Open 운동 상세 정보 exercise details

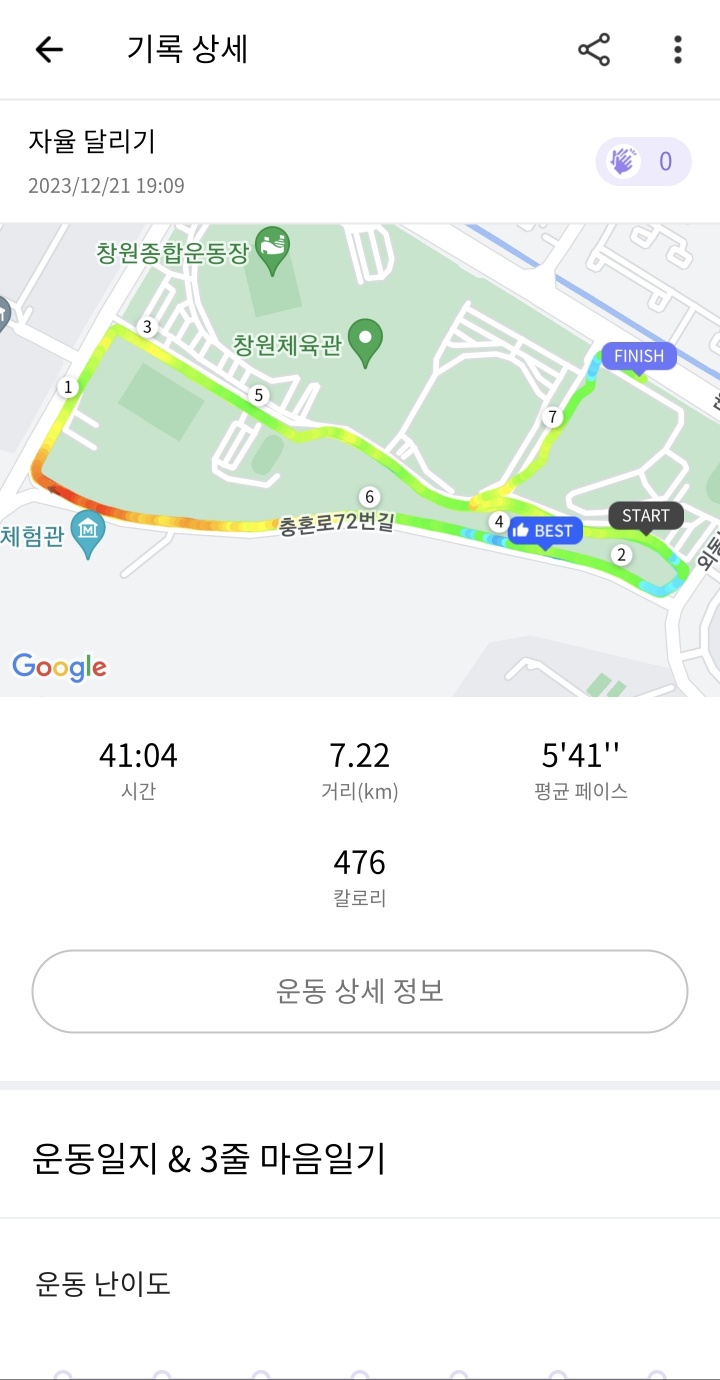[x=359, y=990]
